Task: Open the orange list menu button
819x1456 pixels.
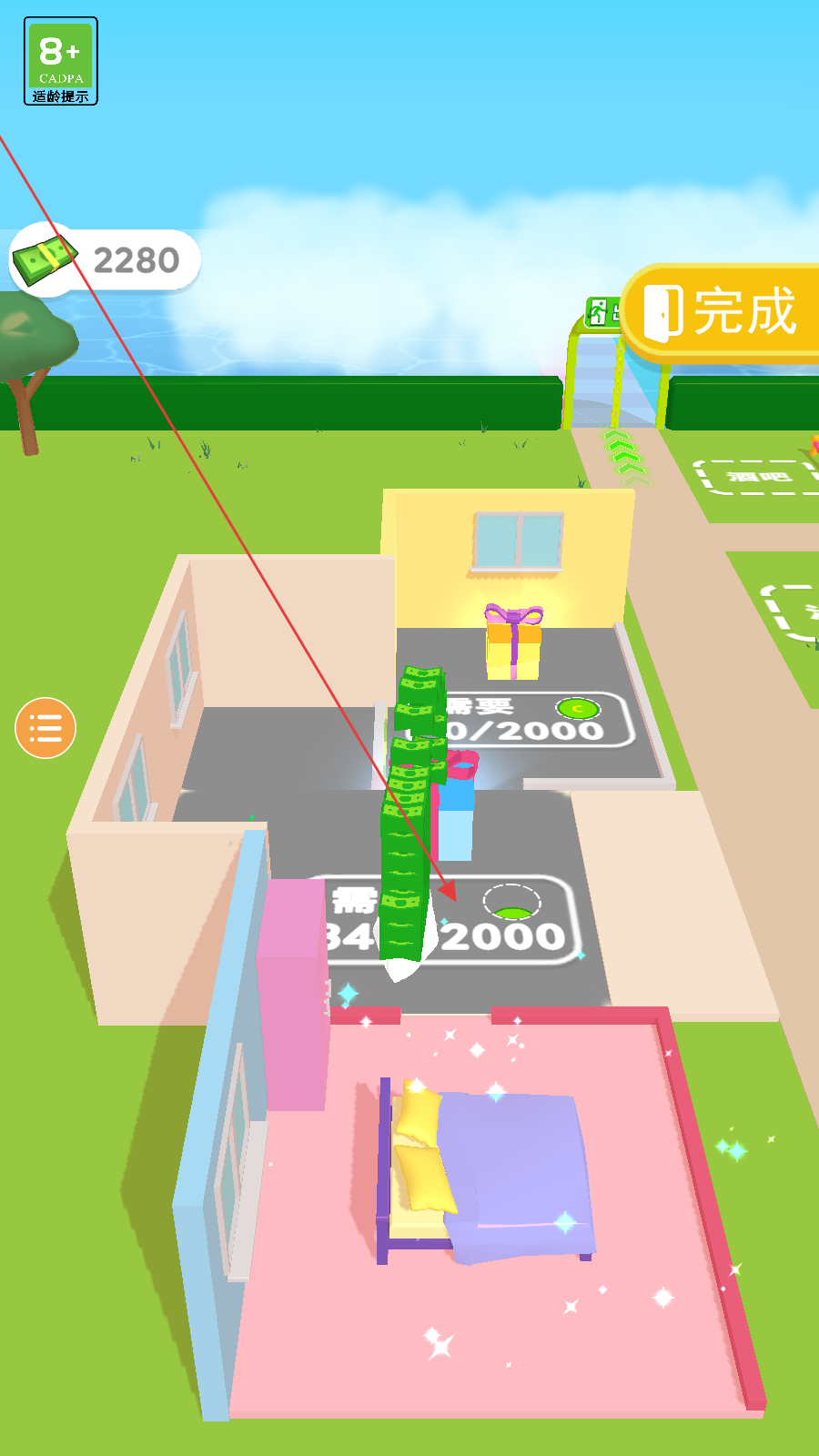Action: pyautogui.click(x=45, y=728)
